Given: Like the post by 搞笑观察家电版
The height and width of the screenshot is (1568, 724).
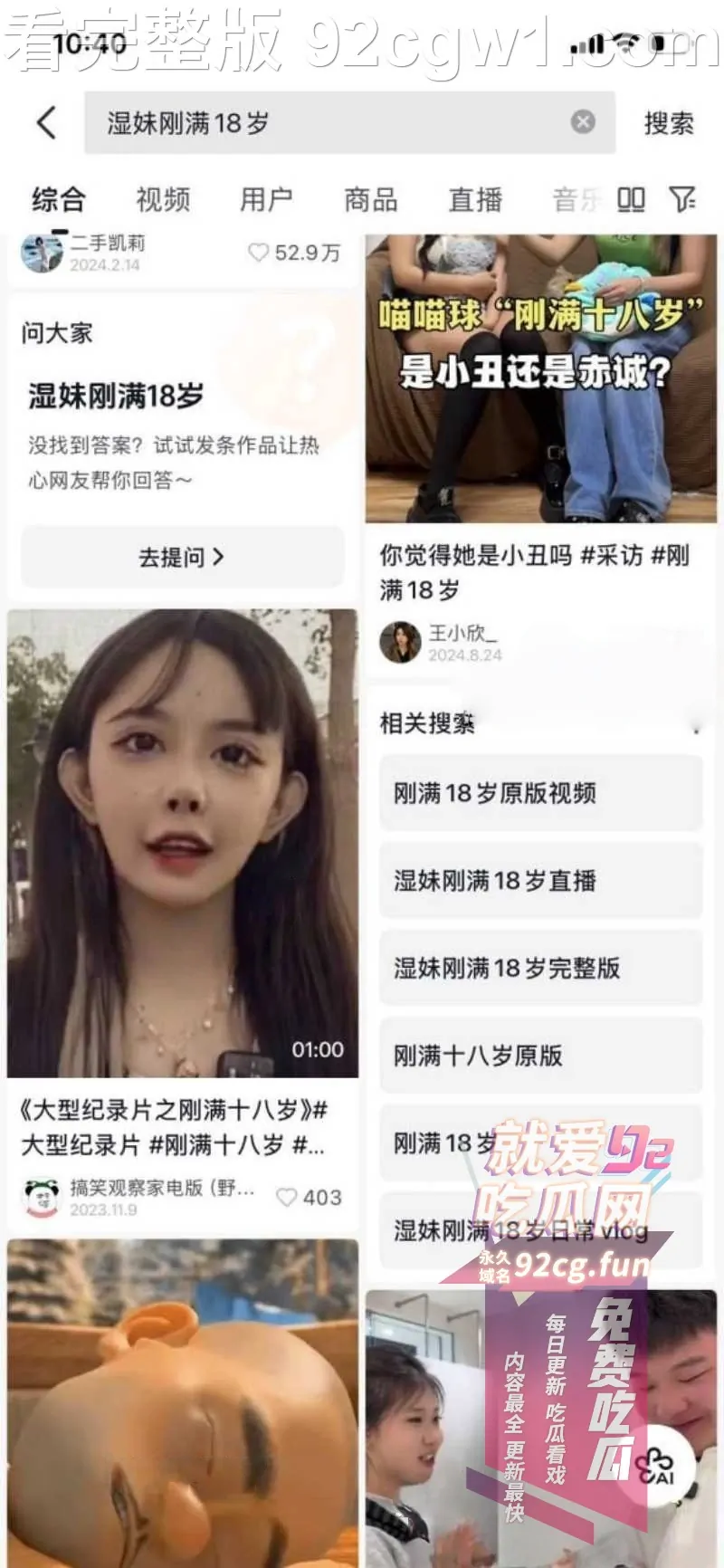Looking at the screenshot, I should click(x=288, y=1198).
